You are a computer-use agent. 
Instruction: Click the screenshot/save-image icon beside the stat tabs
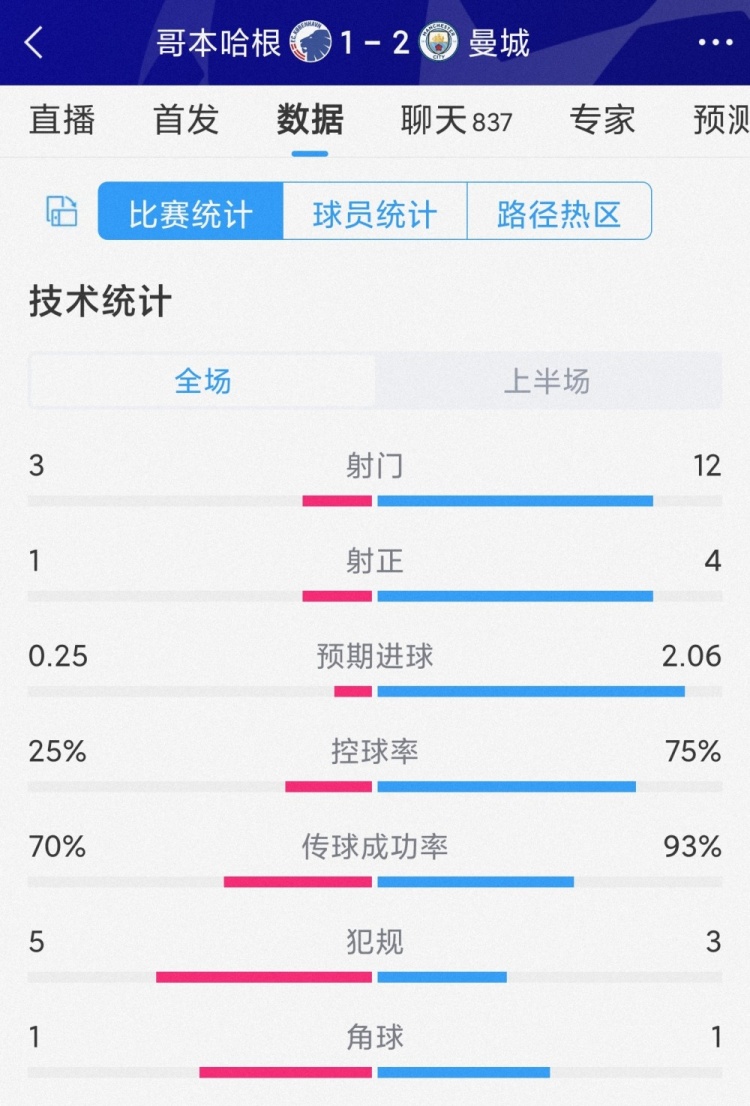point(60,213)
